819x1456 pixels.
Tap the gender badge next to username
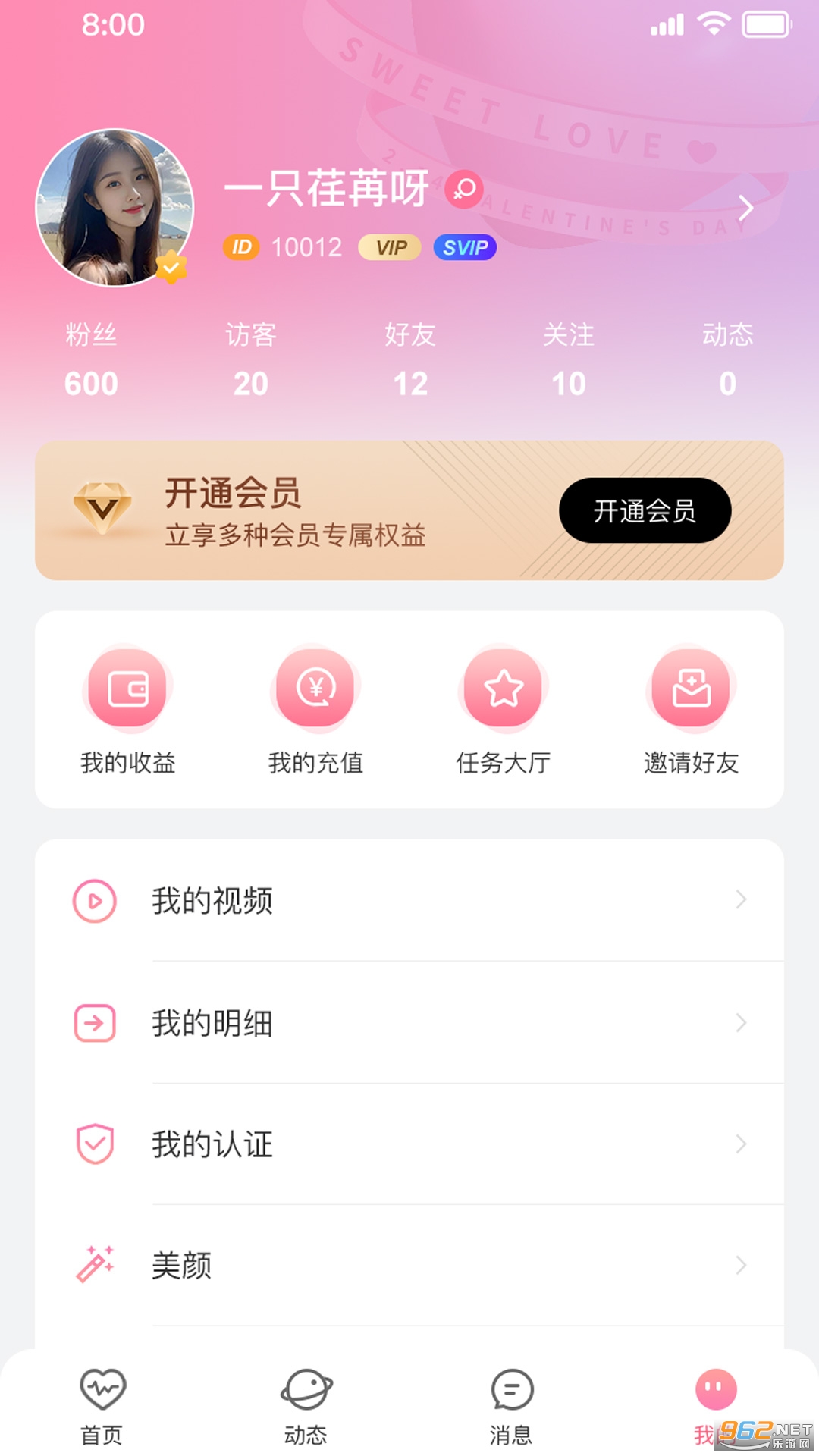[x=466, y=188]
